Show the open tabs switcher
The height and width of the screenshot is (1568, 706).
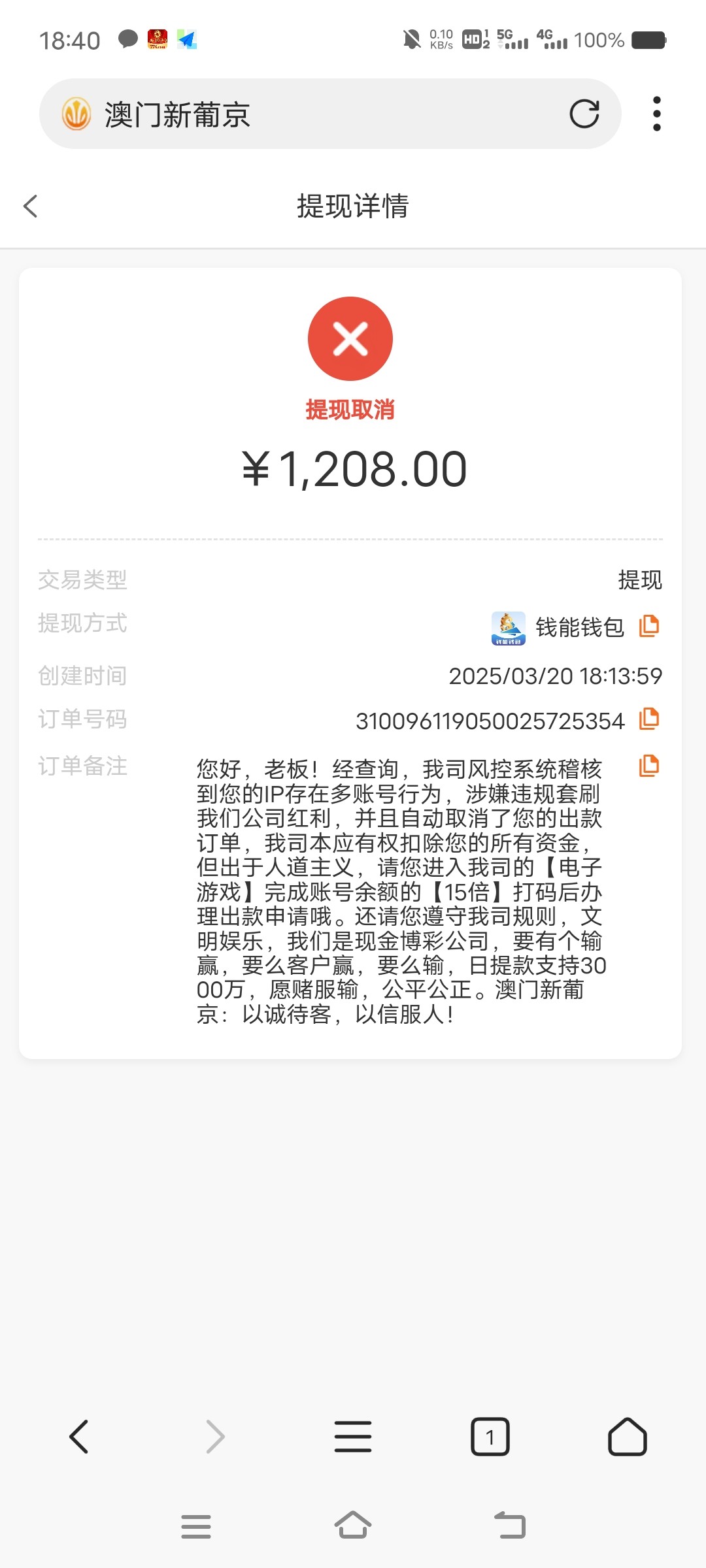click(x=490, y=1437)
